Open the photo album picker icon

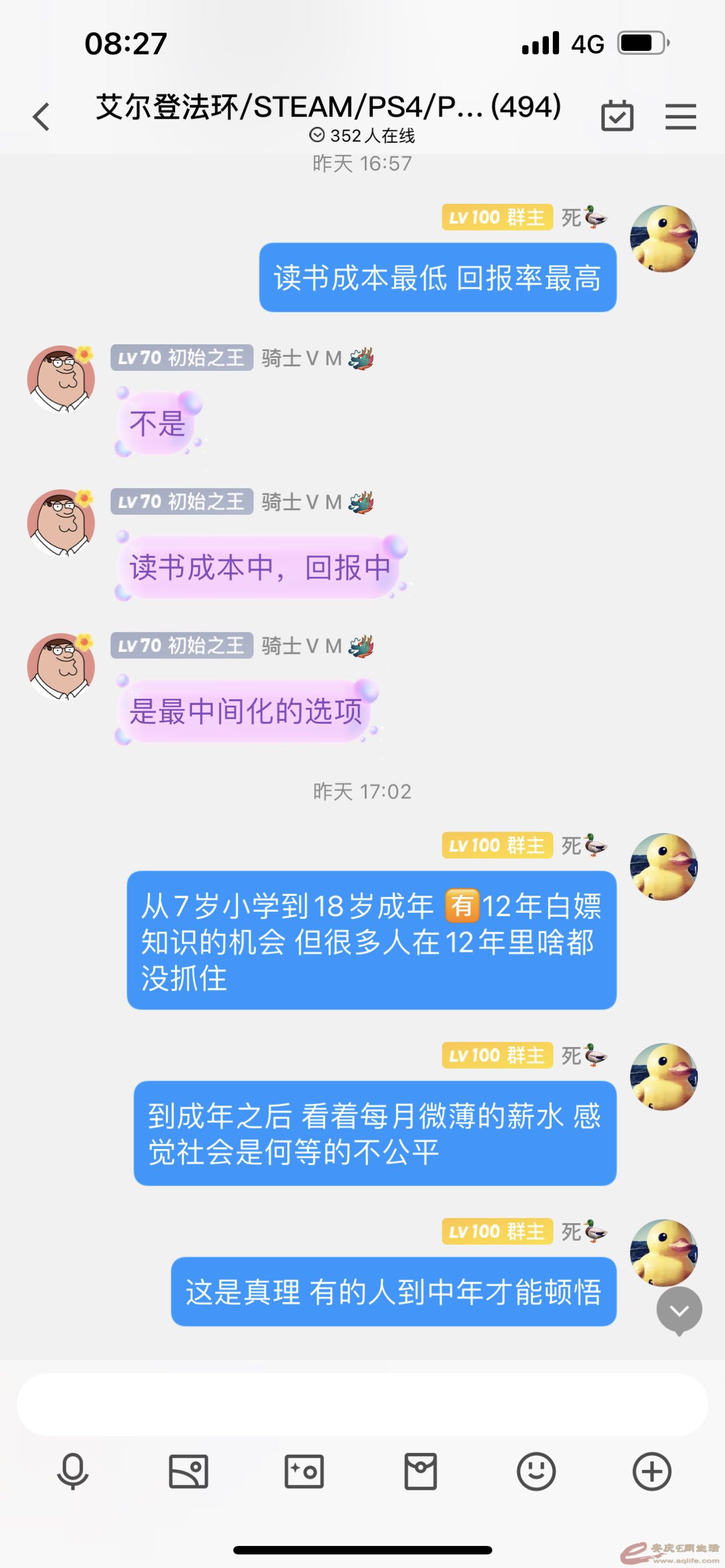pyautogui.click(x=188, y=1472)
